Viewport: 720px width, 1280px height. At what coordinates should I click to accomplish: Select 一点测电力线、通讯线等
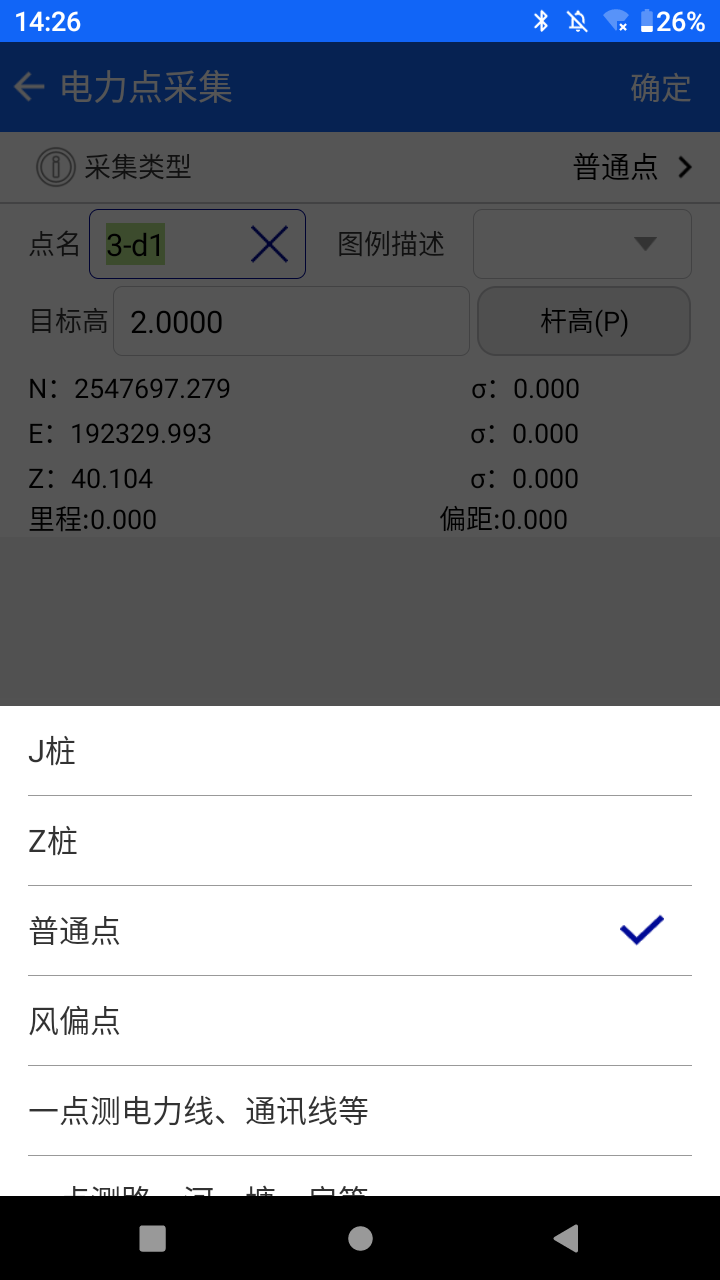tap(360, 1111)
